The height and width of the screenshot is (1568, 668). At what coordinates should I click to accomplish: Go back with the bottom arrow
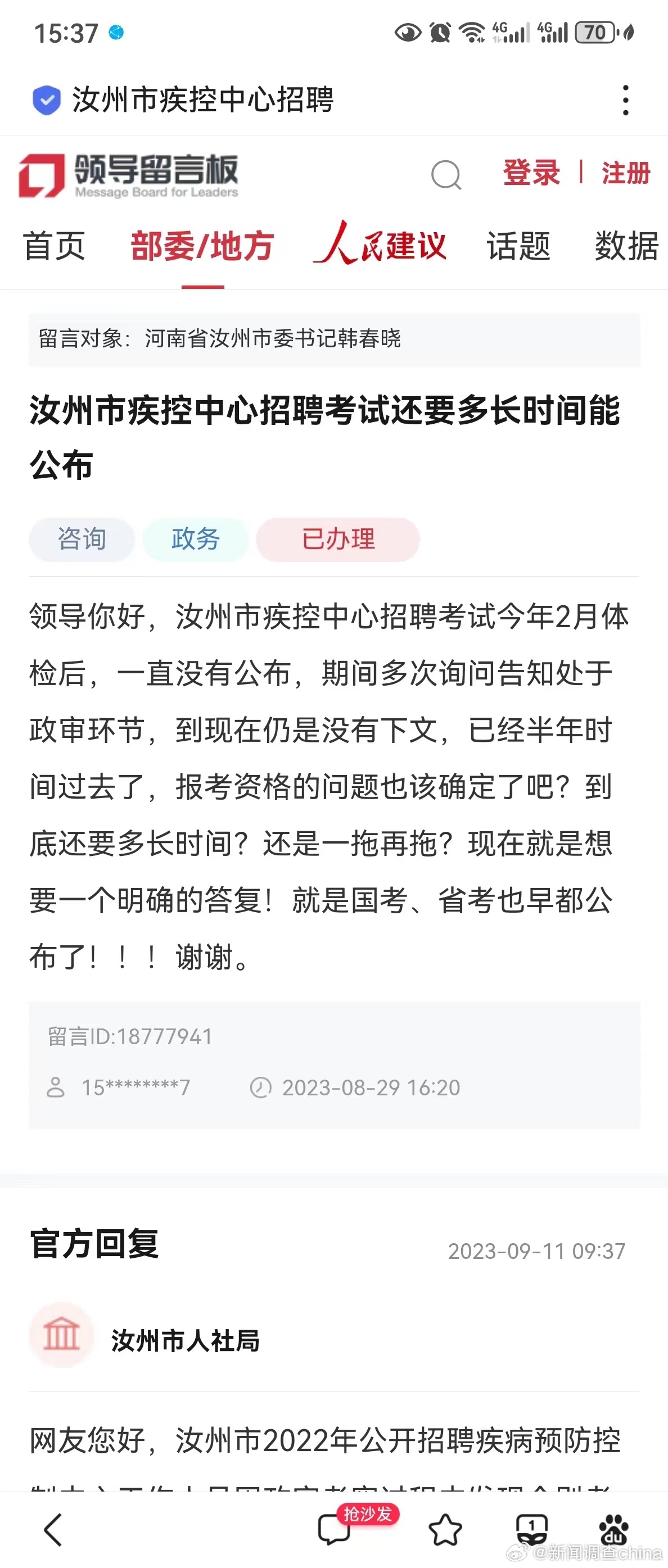point(53,1529)
